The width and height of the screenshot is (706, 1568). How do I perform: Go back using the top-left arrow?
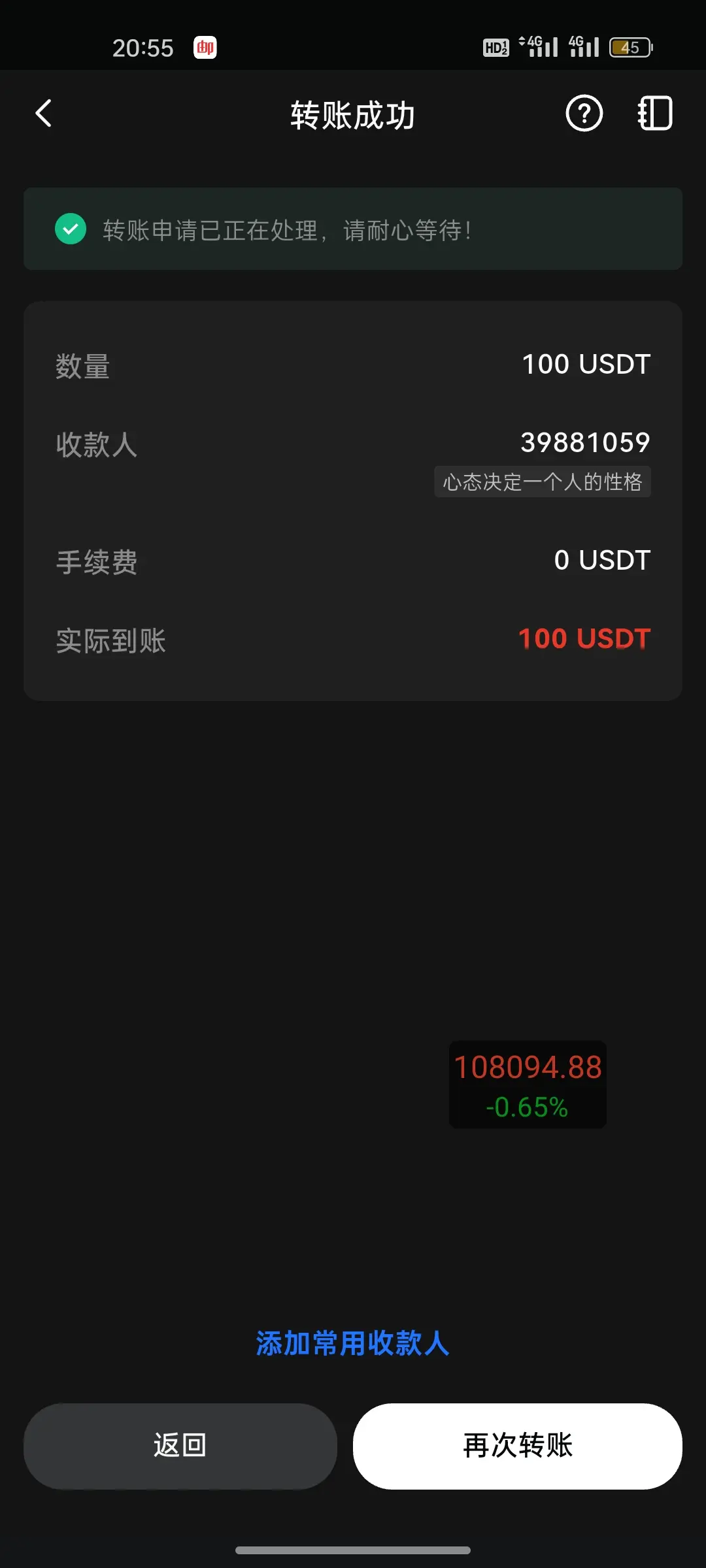43,114
